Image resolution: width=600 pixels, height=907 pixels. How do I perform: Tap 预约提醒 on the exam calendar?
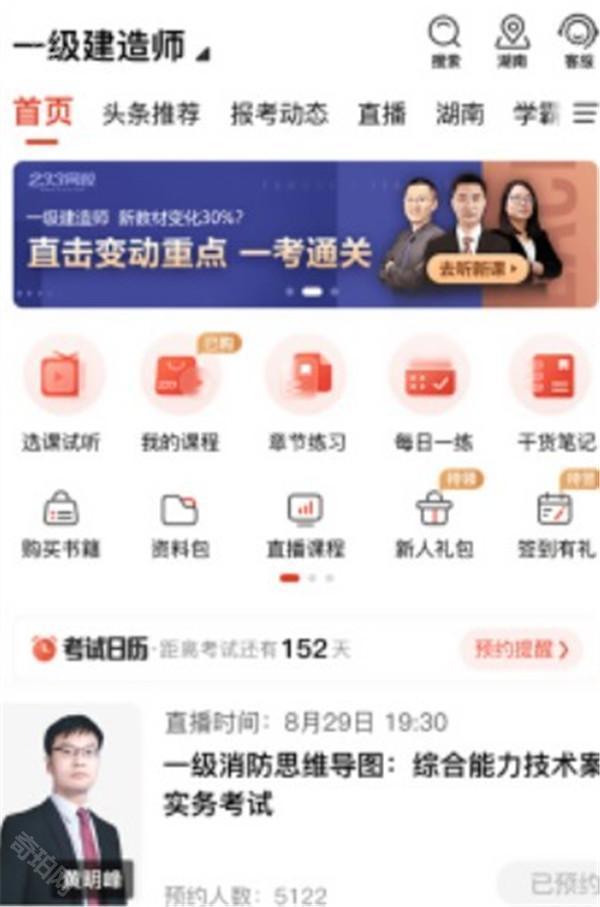pos(520,649)
